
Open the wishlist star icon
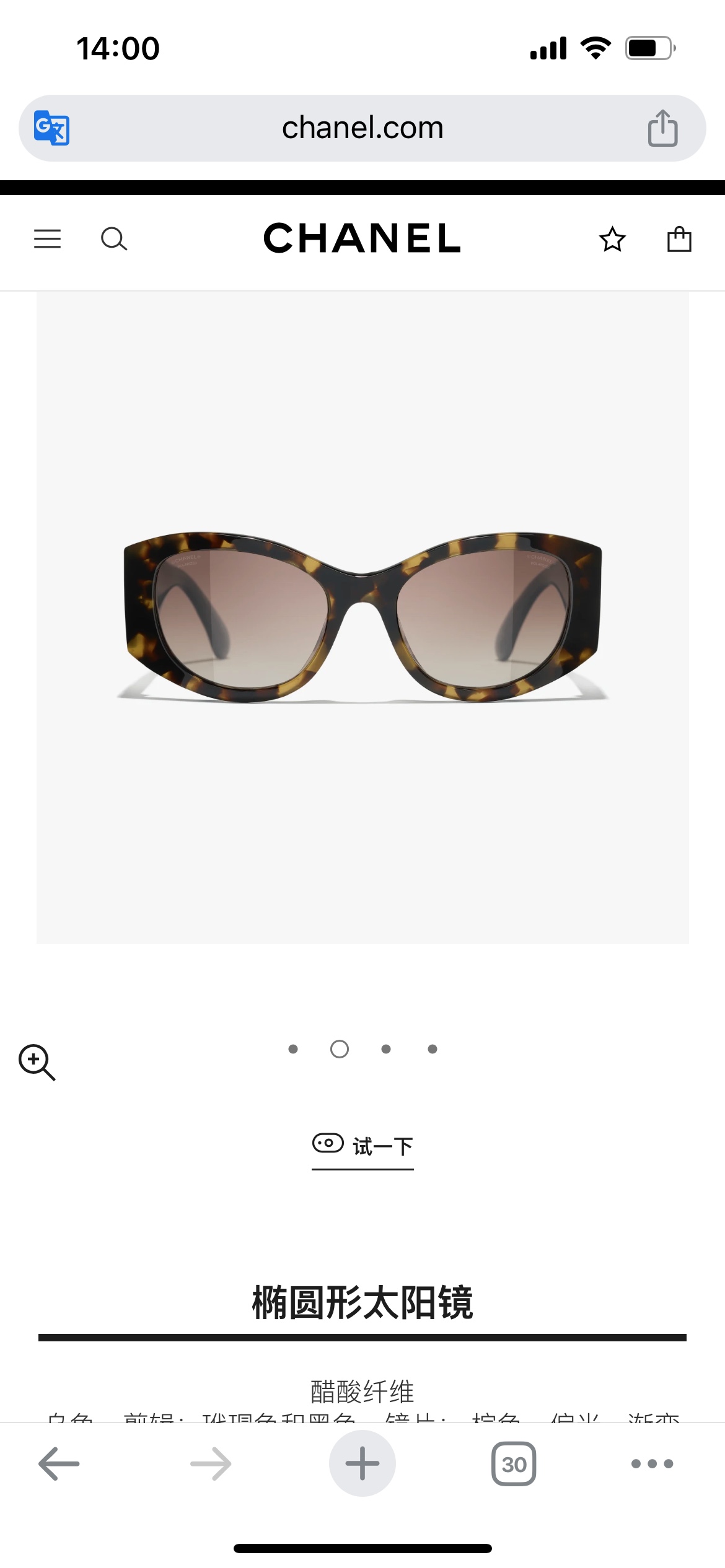tap(612, 239)
